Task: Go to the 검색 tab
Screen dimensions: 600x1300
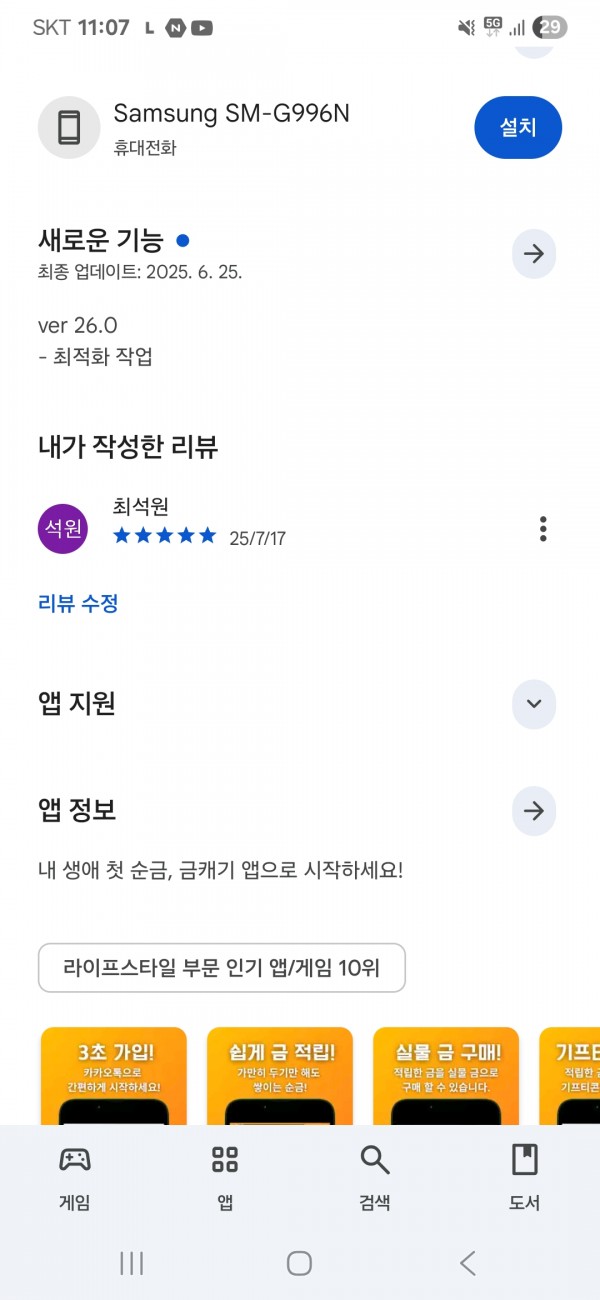Action: click(x=375, y=1178)
